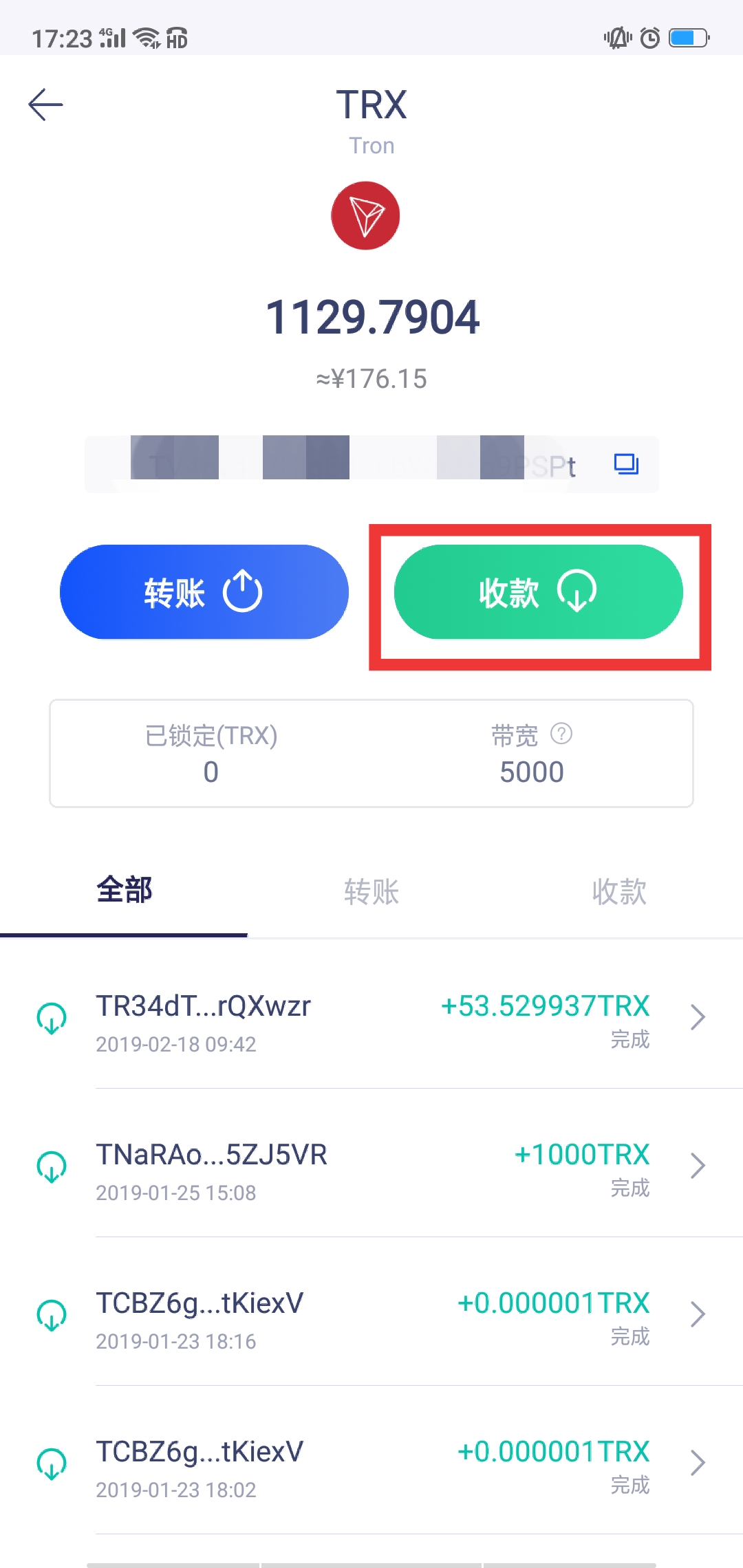Tap the green receive icon beside TNaRAo...5ZJ5VR
The image size is (743, 1568).
click(51, 1165)
